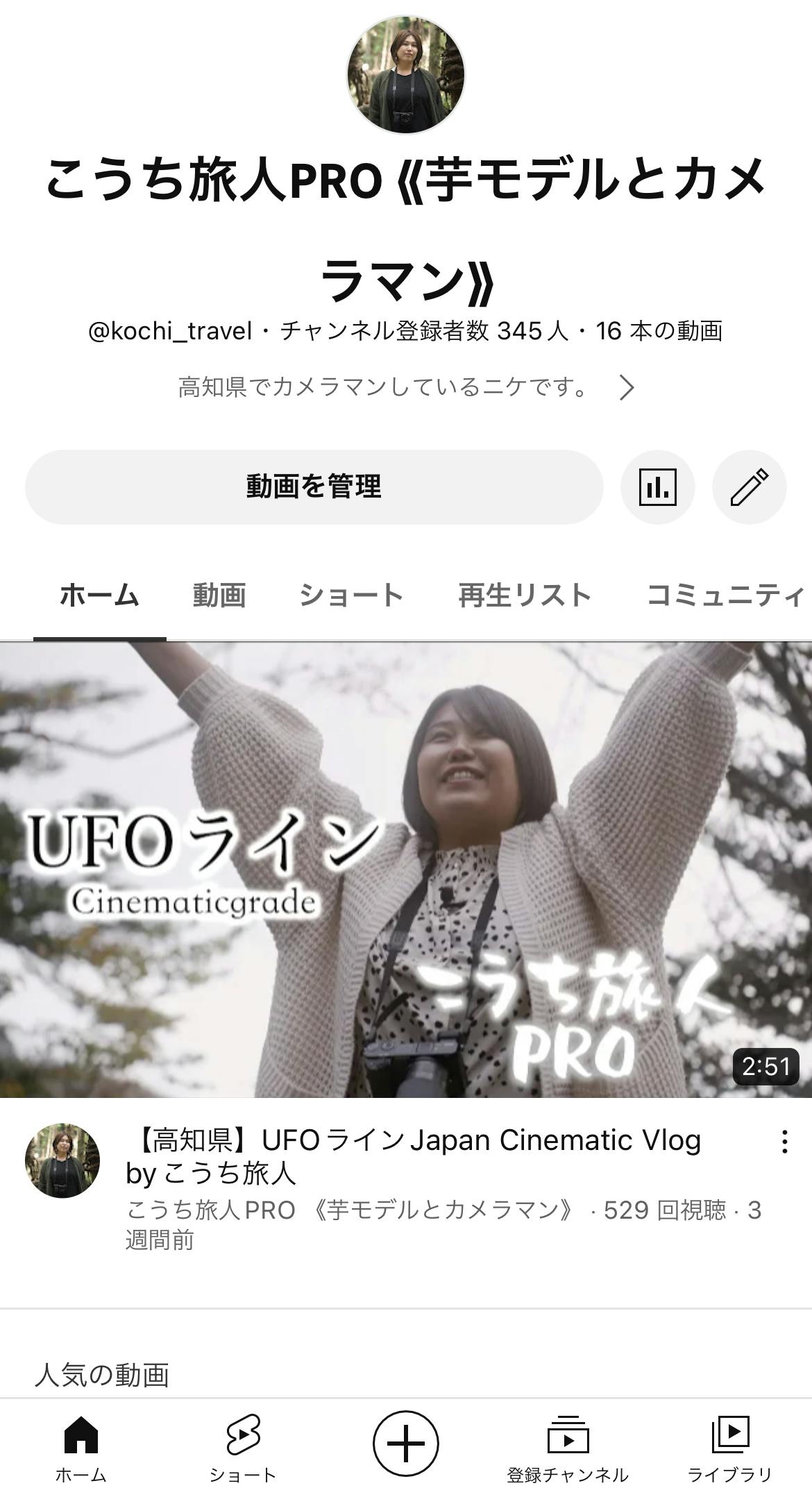Play the UFOライン Cinematic Vlog video
812x1497 pixels.
pos(406,869)
